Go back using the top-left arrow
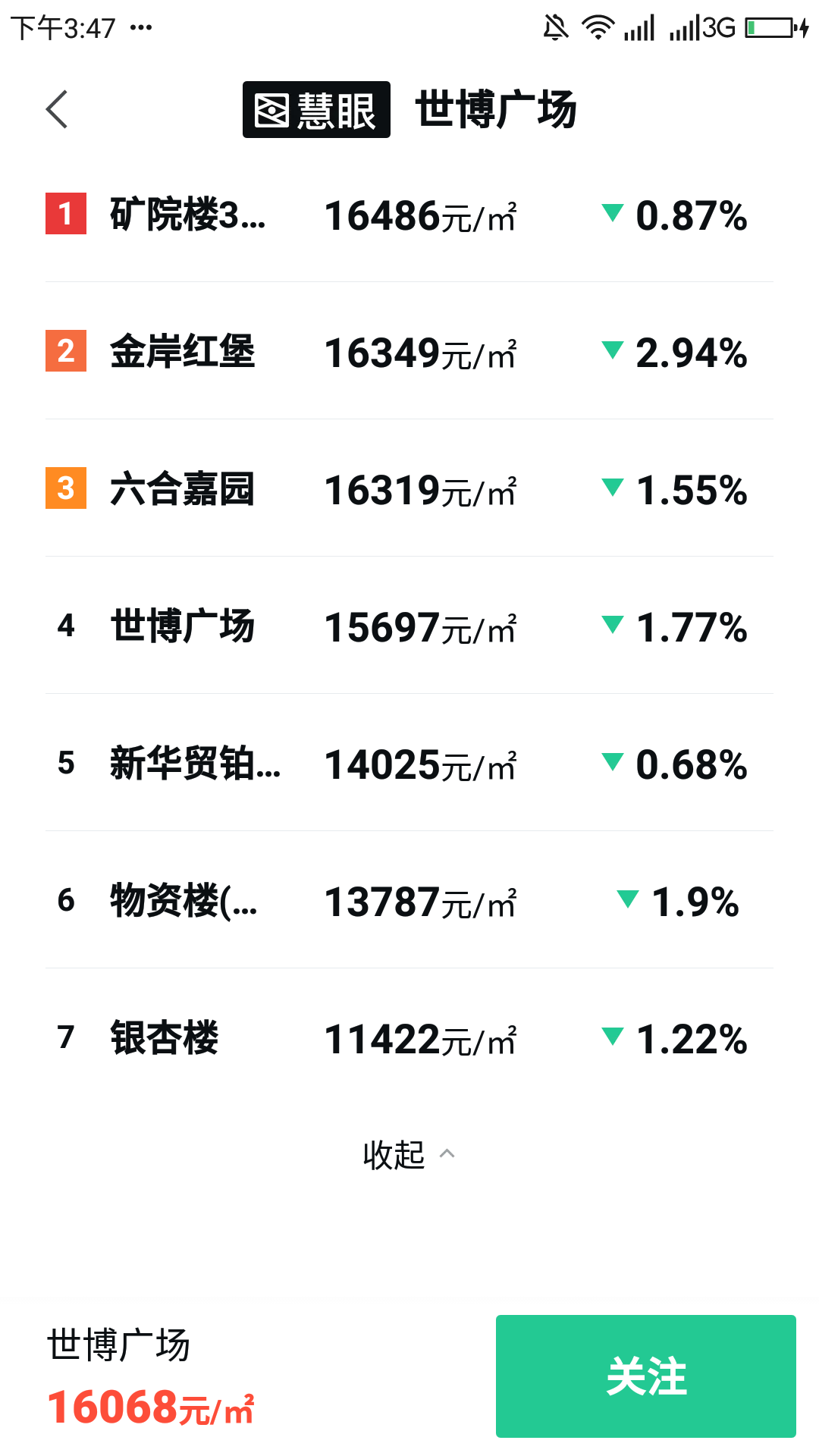 coord(57,110)
